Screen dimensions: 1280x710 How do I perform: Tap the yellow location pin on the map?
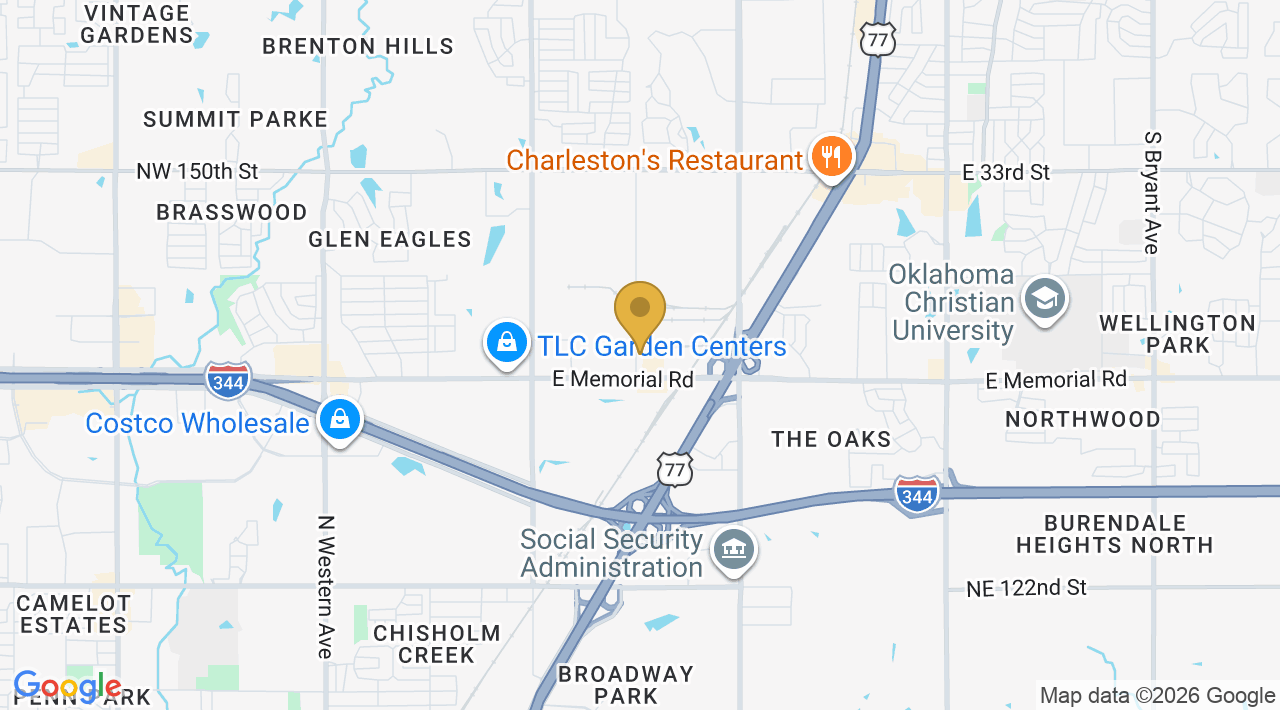(x=640, y=315)
